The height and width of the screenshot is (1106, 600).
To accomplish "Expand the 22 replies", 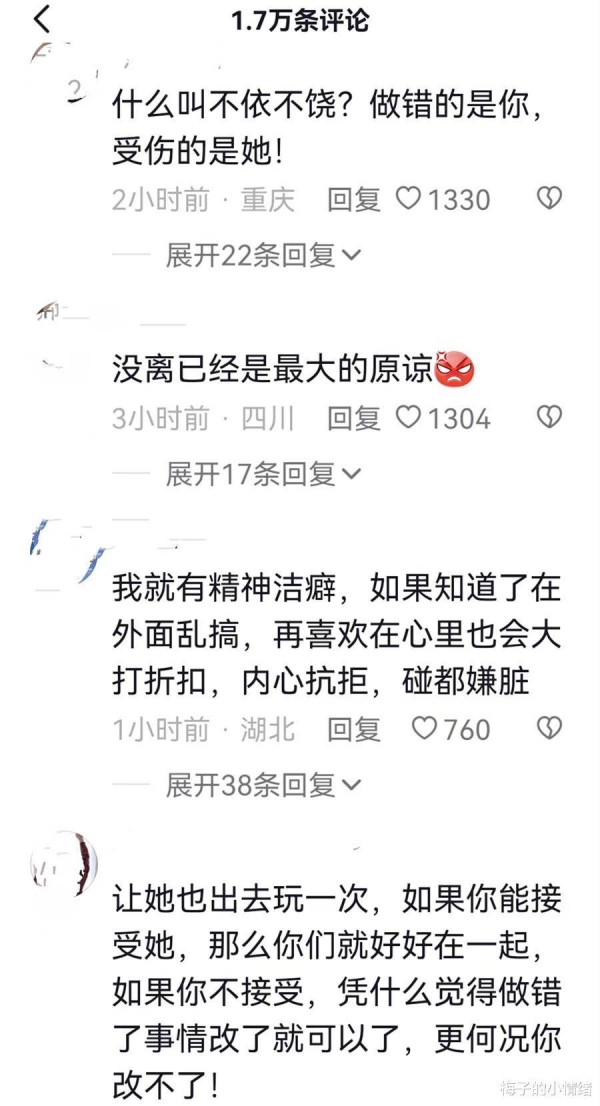I will coord(262,256).
